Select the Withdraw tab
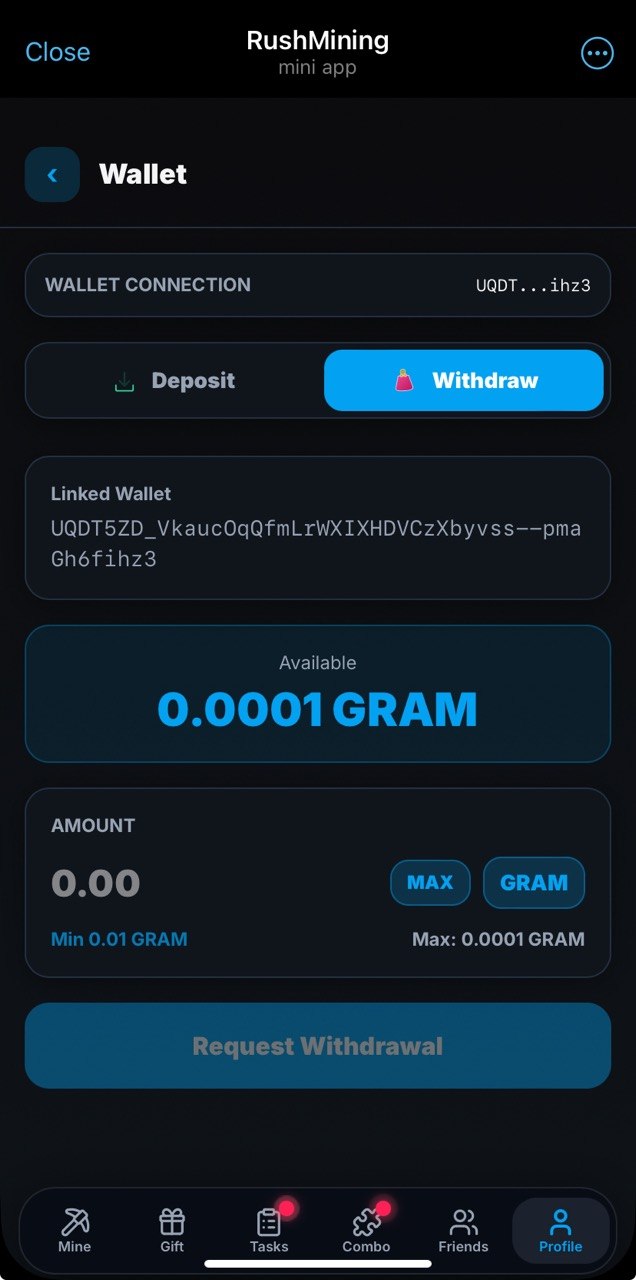Screen dimensions: 636x1280 (464, 381)
